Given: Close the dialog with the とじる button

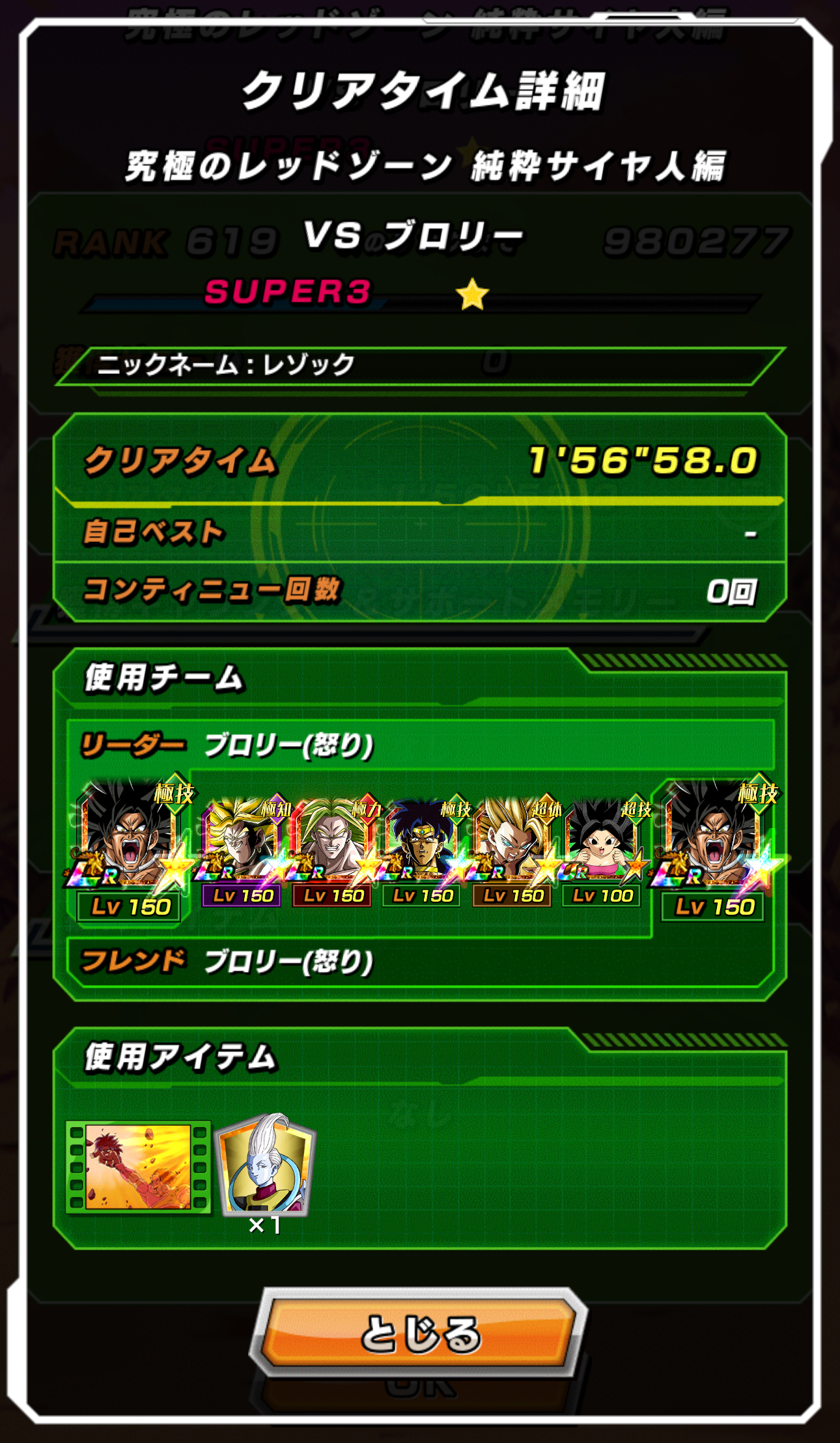Looking at the screenshot, I should coord(419,1331).
